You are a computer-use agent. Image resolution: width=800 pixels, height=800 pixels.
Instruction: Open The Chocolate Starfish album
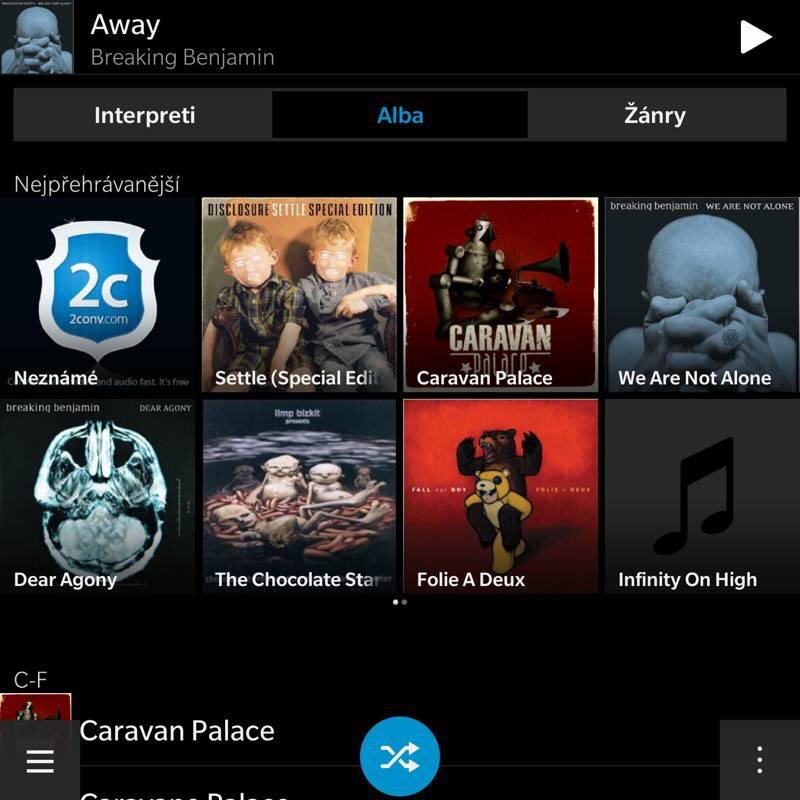[x=299, y=497]
